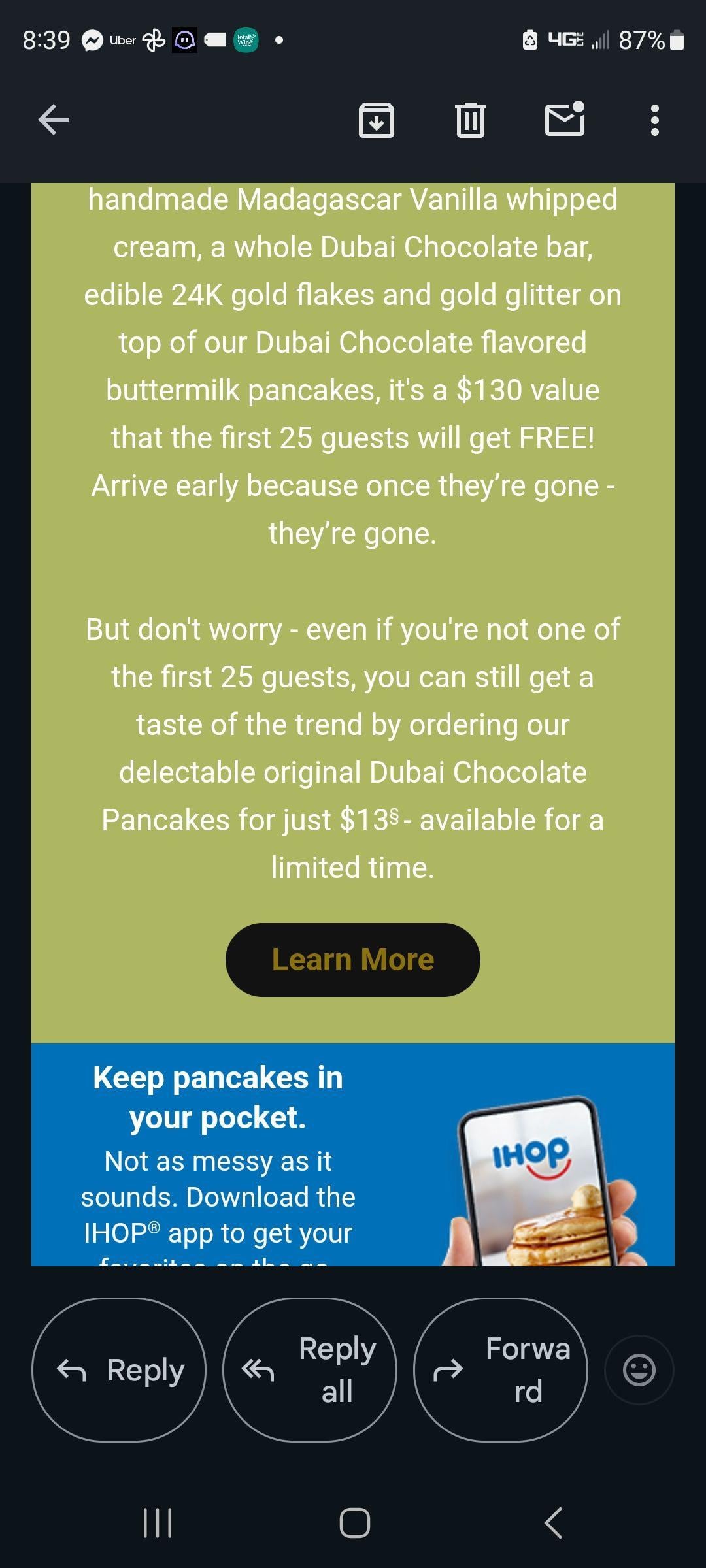Screen dimensions: 706x1568
Task: Delete this email
Action: coord(470,120)
